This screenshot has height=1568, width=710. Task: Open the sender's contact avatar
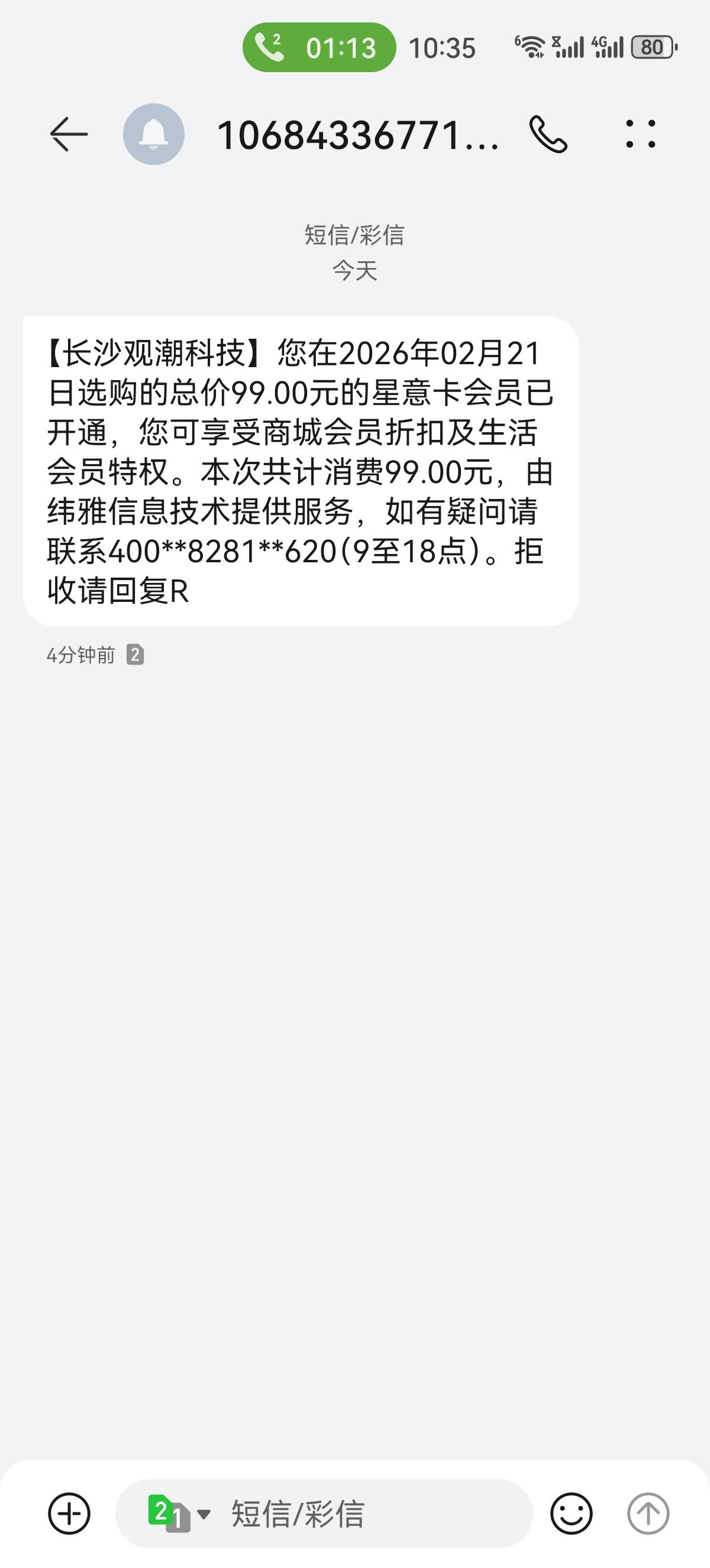click(153, 134)
